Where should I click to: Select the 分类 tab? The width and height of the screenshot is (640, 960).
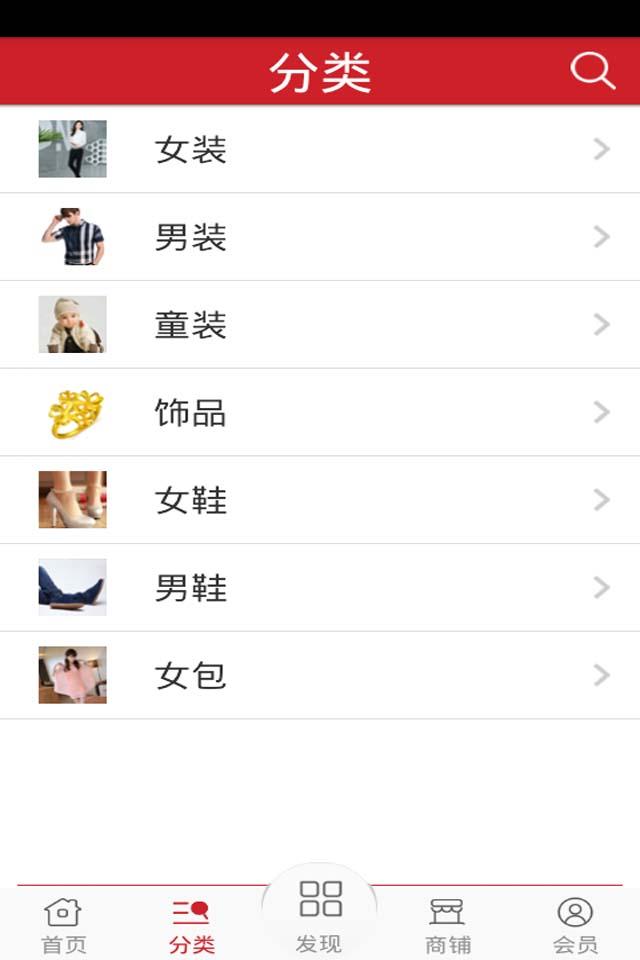point(192,925)
